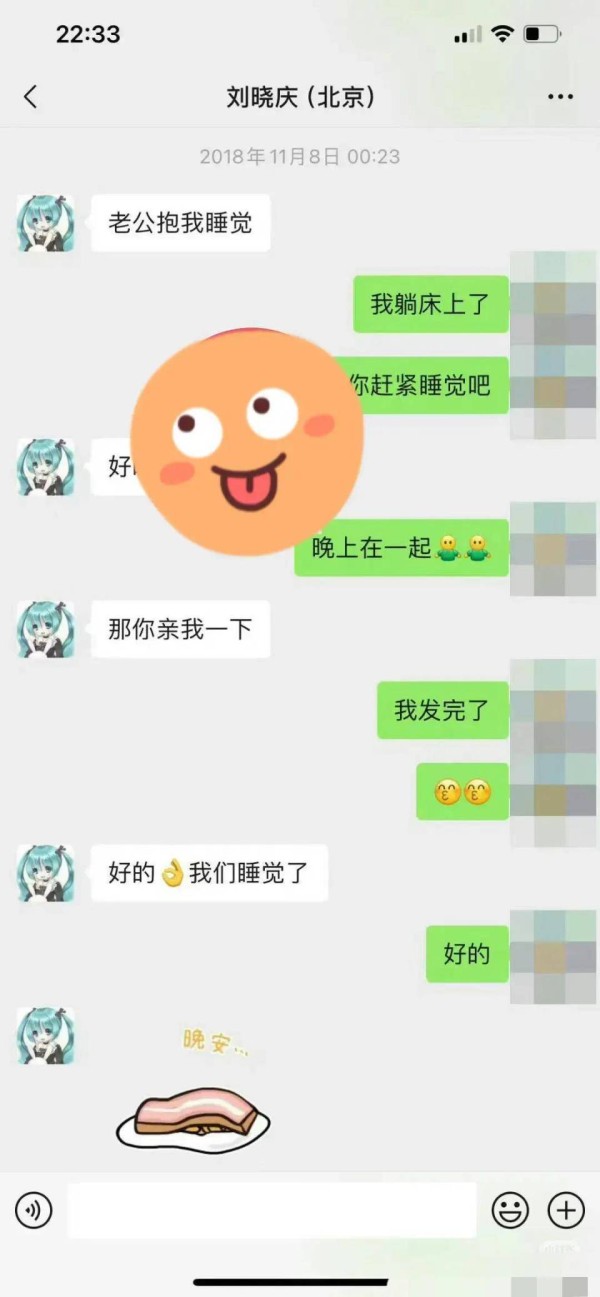Open the three-dot chat options menu
600x1297 pixels.
[x=561, y=97]
